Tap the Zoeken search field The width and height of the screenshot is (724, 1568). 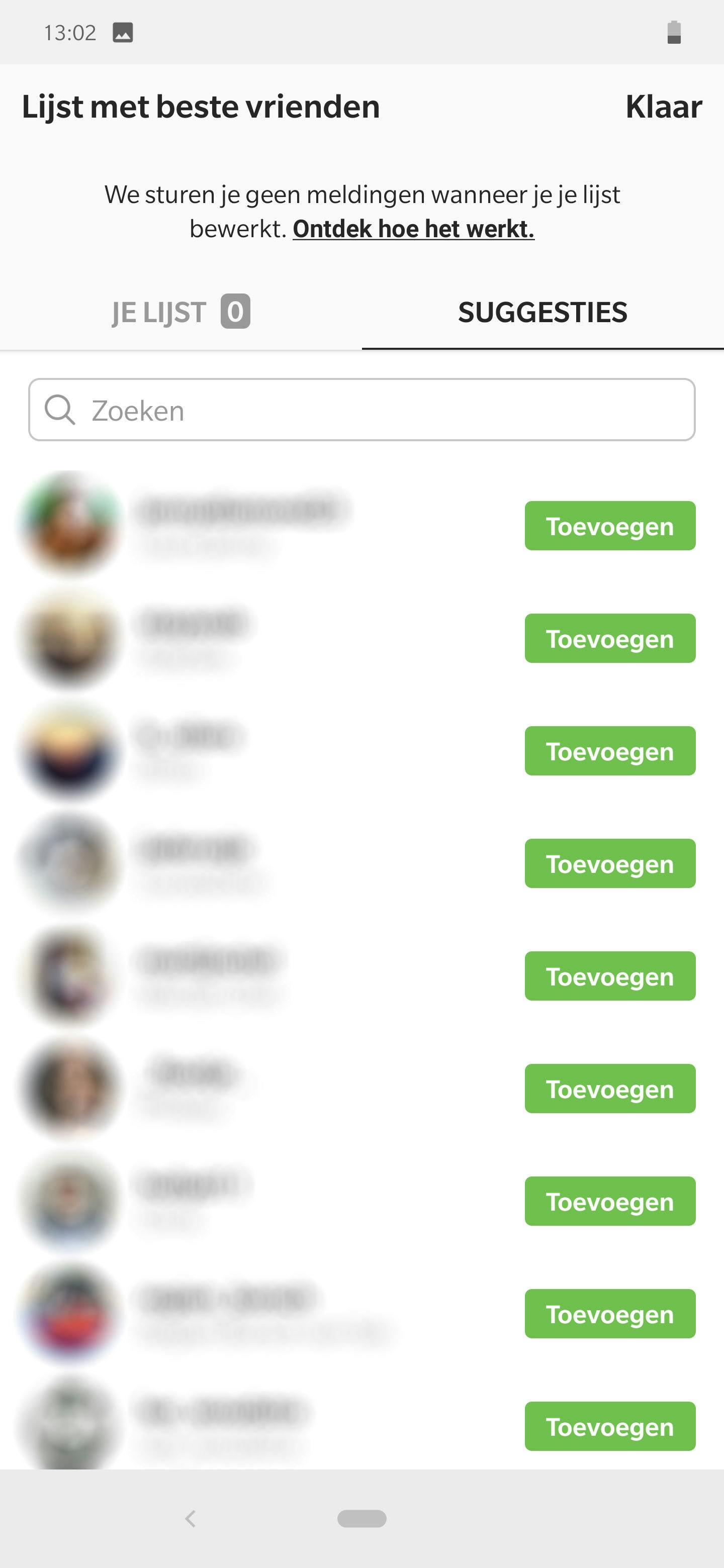361,410
